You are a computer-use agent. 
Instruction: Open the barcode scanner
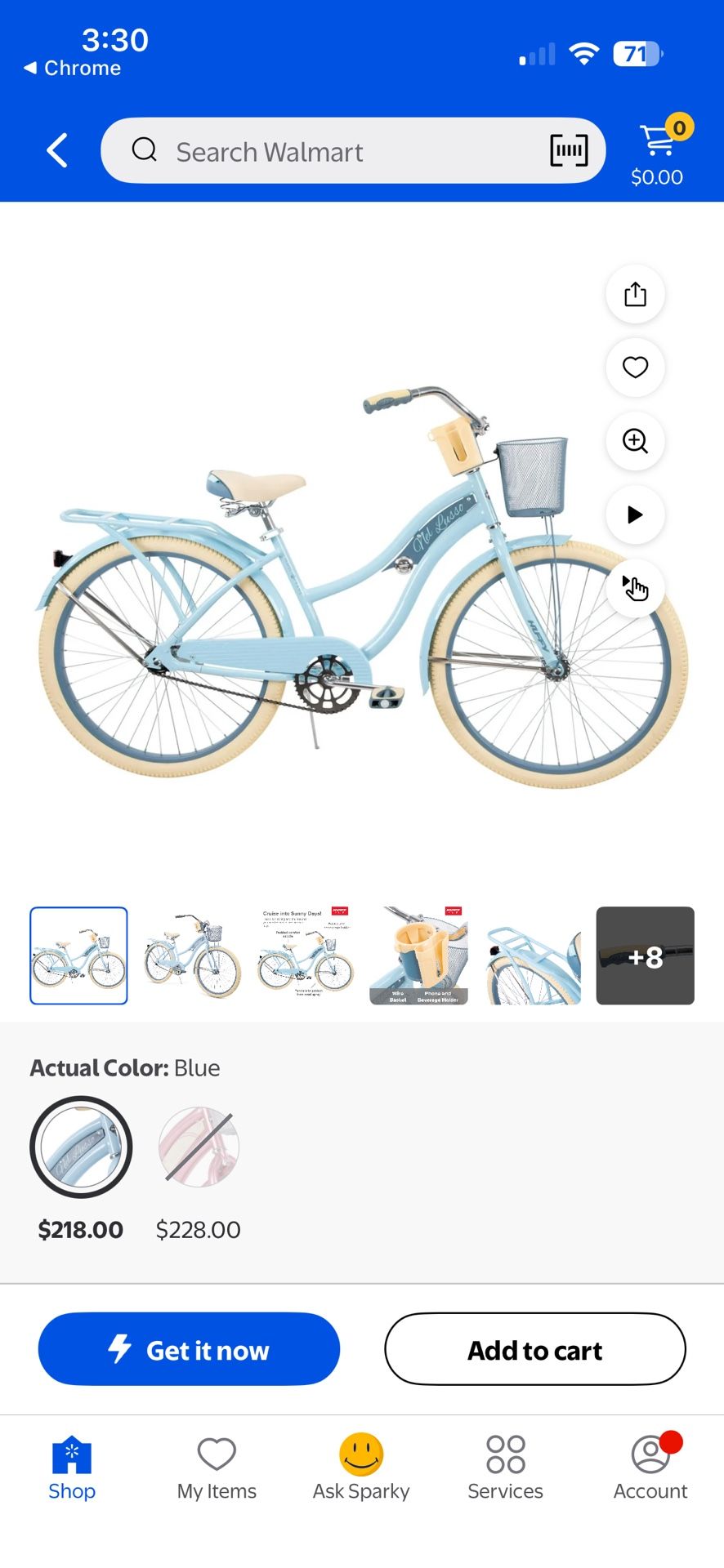click(x=569, y=151)
